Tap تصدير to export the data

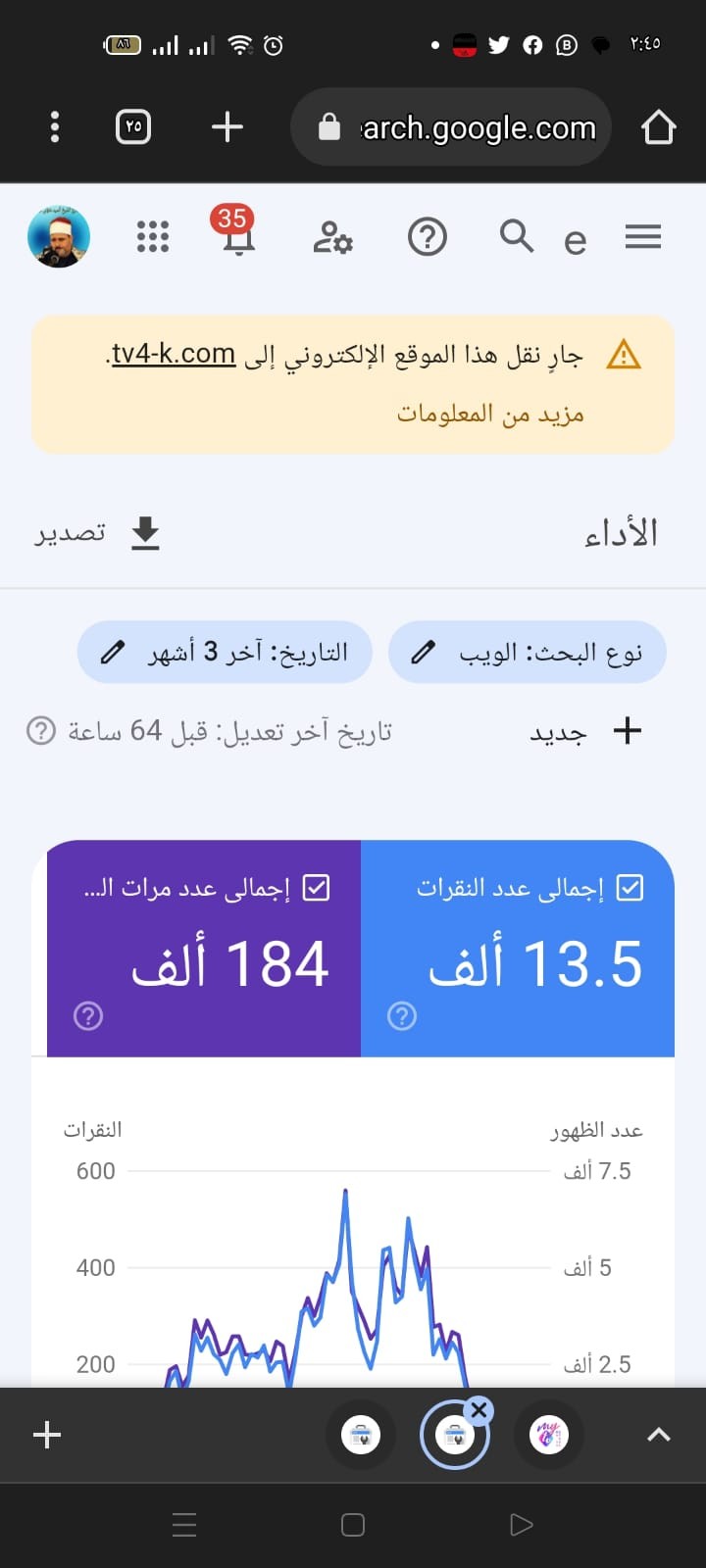(98, 533)
